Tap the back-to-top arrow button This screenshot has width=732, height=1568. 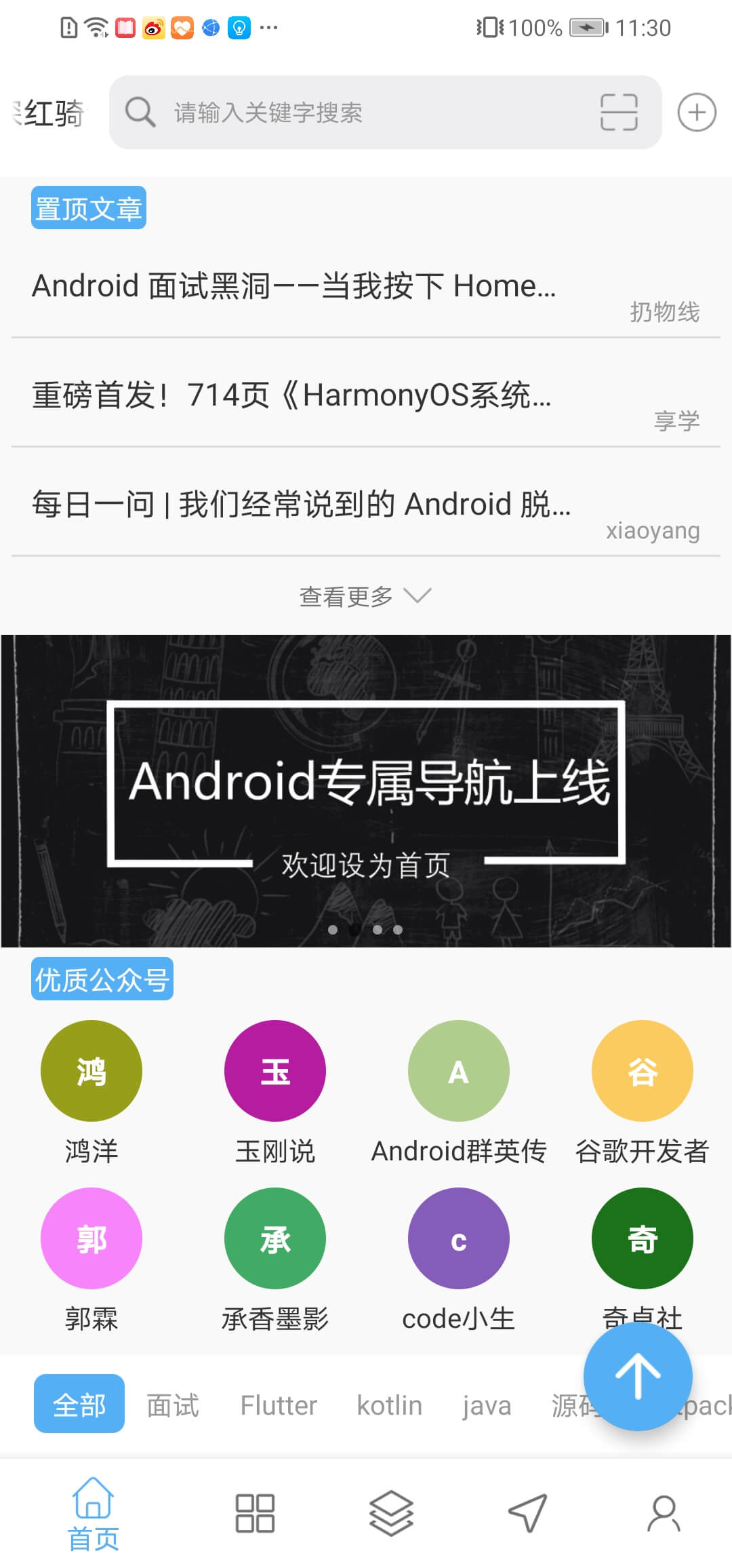coord(638,1377)
